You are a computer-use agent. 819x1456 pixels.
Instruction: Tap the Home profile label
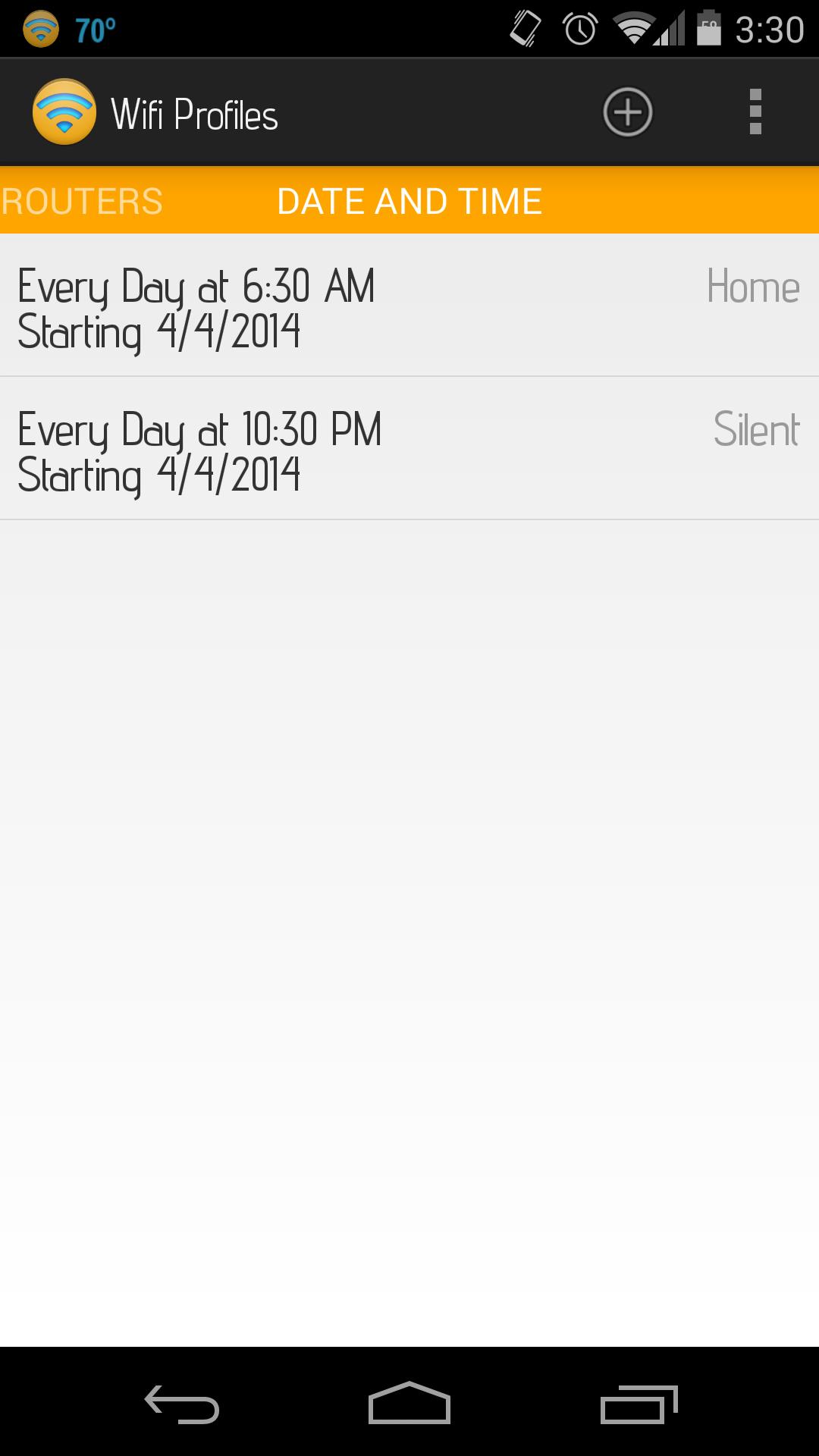[753, 286]
